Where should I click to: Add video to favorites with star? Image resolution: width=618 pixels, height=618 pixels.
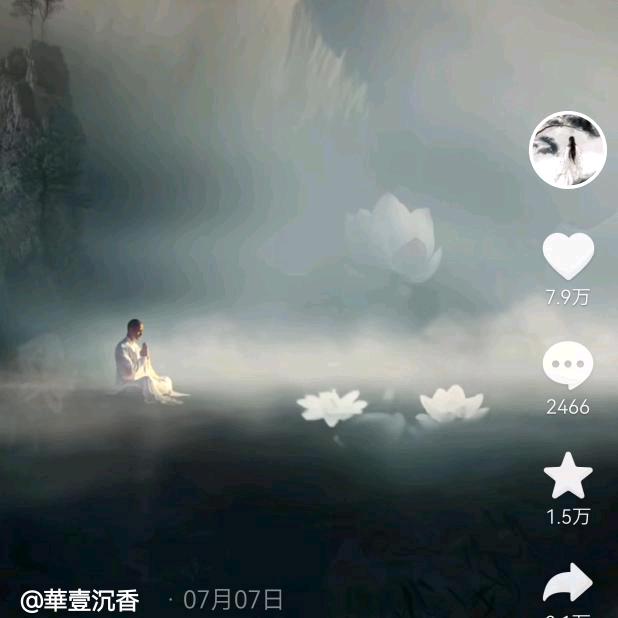point(568,476)
